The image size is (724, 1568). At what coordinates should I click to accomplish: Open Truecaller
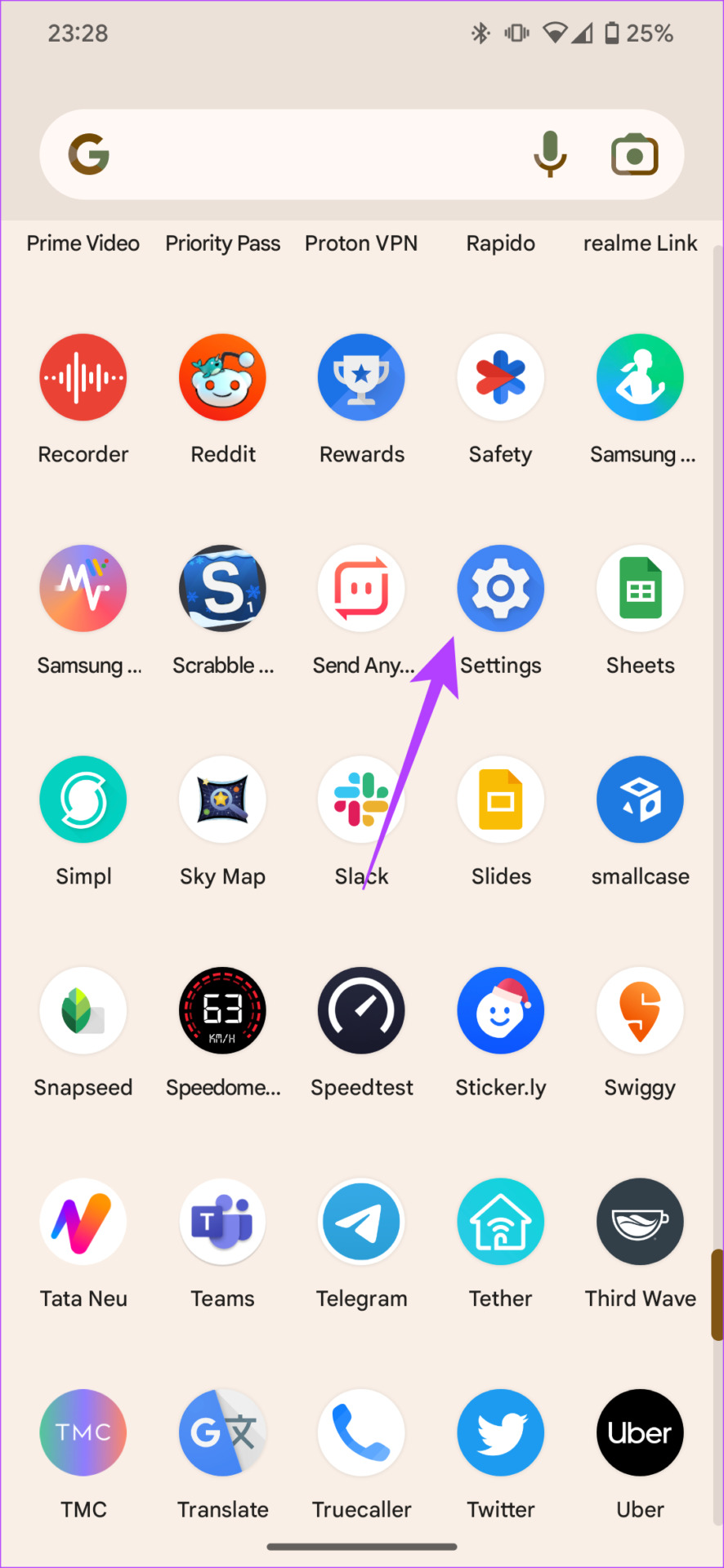(361, 1432)
